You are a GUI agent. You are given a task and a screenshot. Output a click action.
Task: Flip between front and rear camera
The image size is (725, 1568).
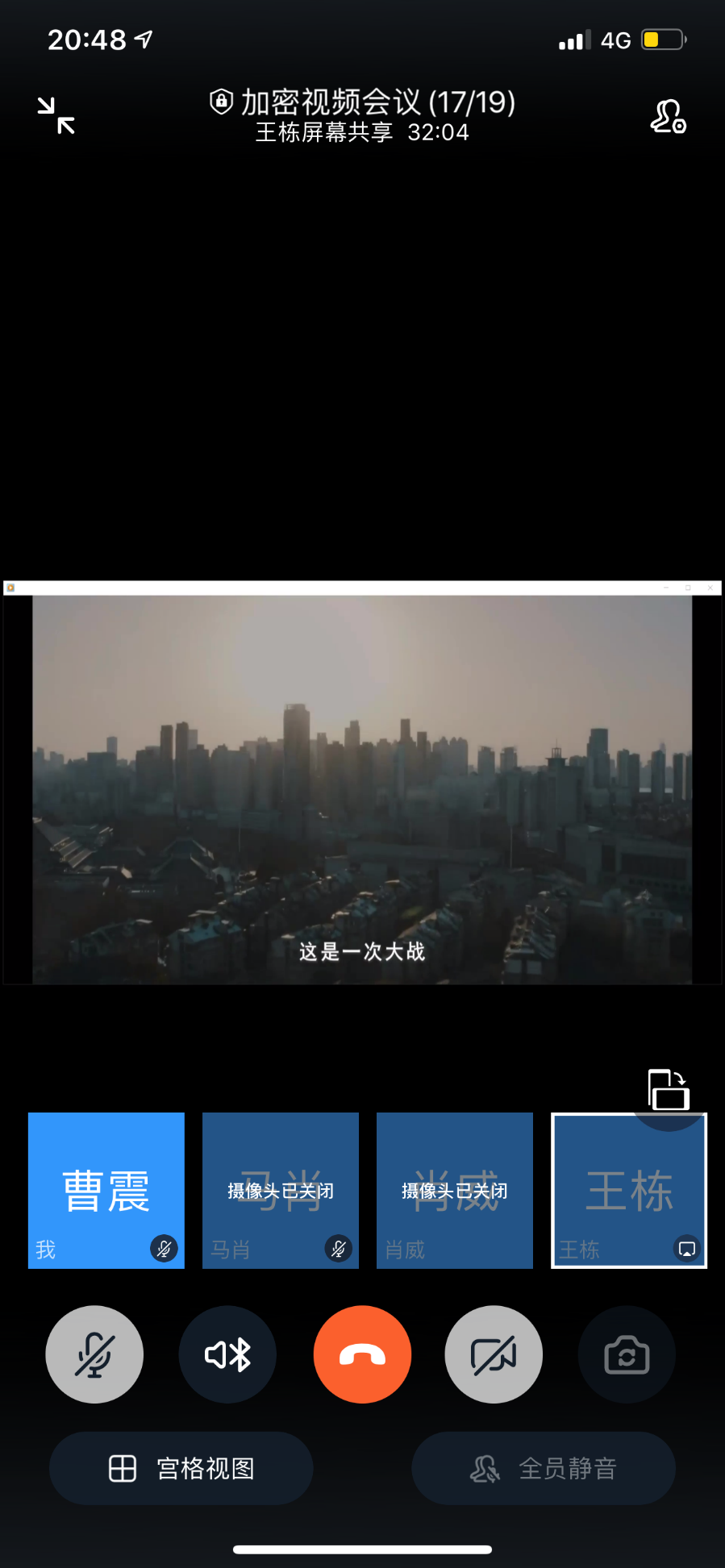pos(627,1354)
